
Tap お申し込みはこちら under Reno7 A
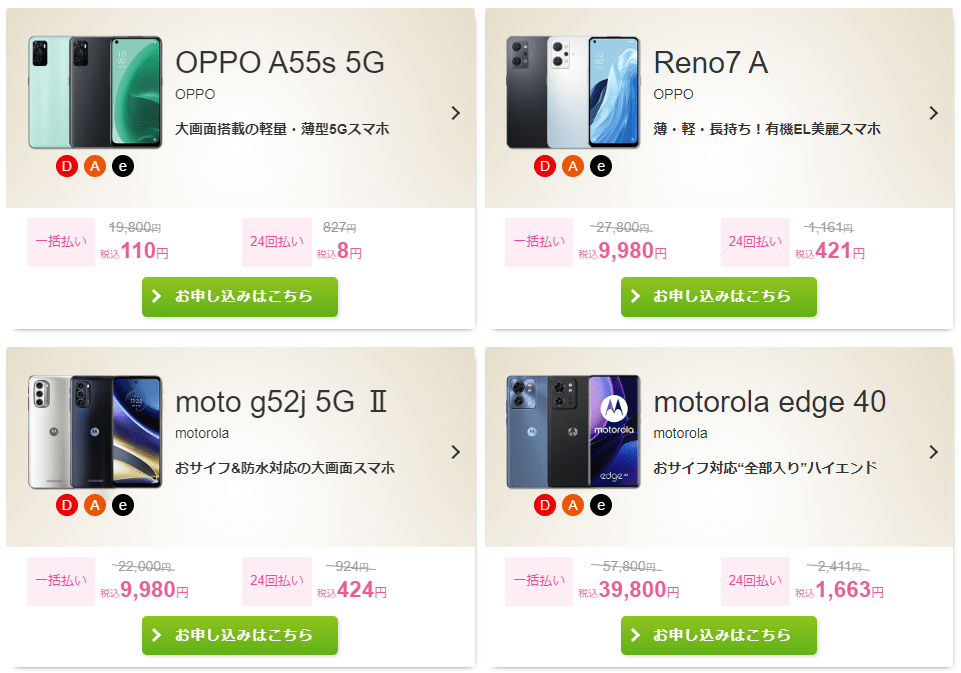coord(718,296)
